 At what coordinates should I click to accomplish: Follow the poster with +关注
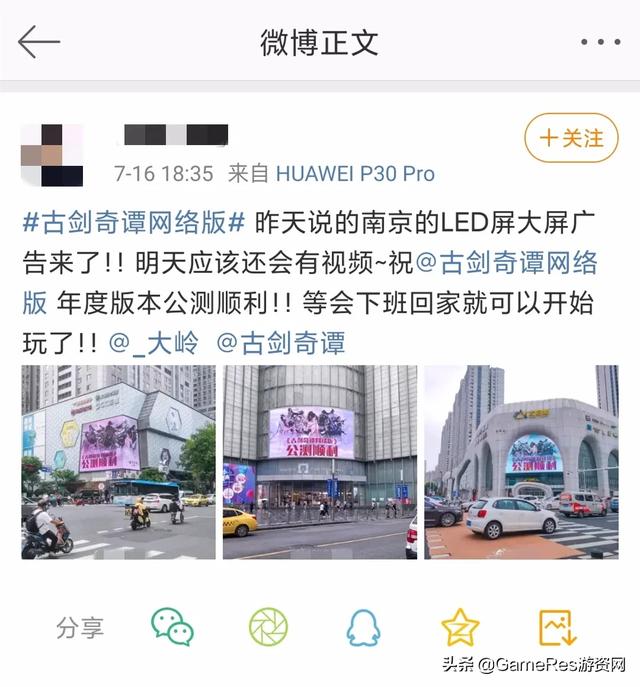click(x=571, y=138)
